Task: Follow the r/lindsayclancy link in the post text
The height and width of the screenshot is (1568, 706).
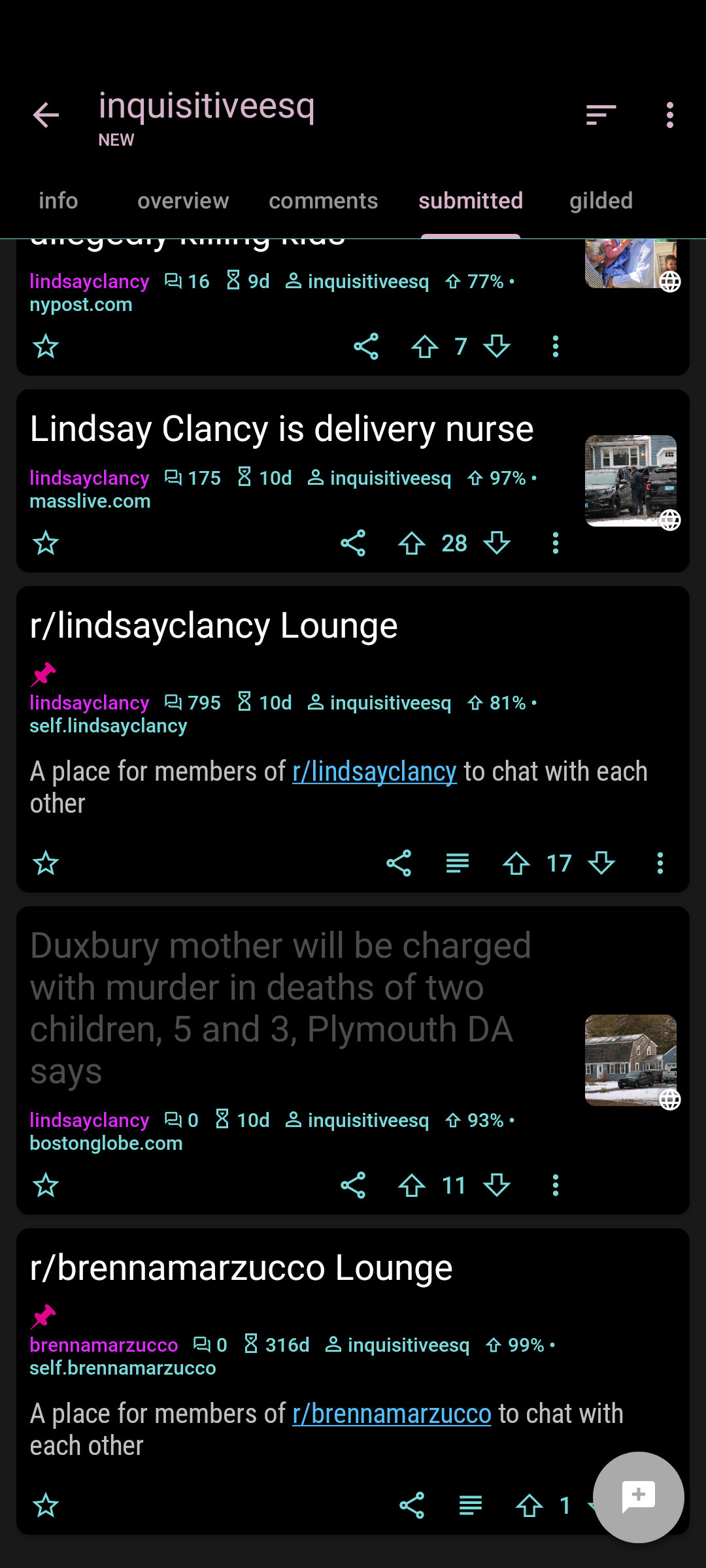Action: tap(374, 772)
